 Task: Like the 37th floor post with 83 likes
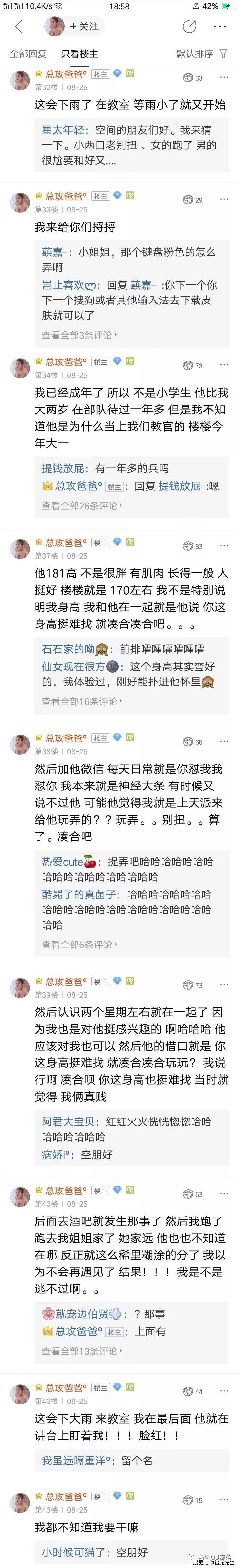tap(193, 546)
